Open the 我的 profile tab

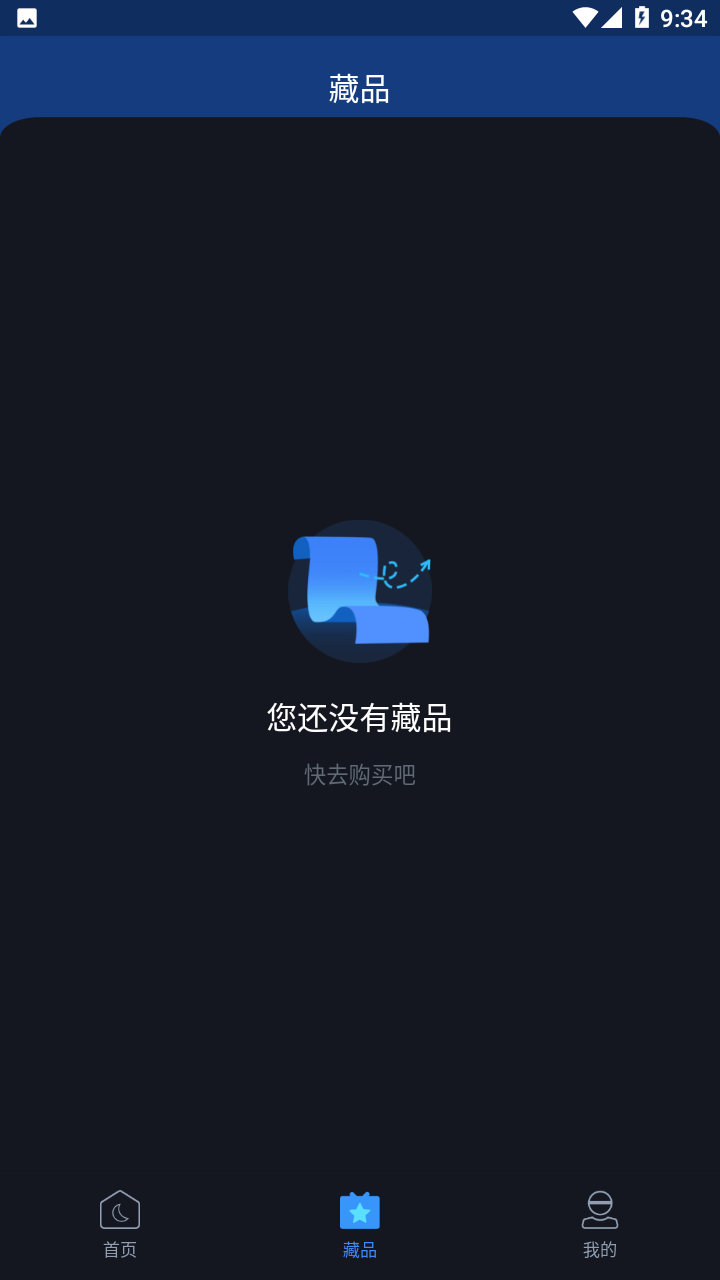pos(600,1224)
